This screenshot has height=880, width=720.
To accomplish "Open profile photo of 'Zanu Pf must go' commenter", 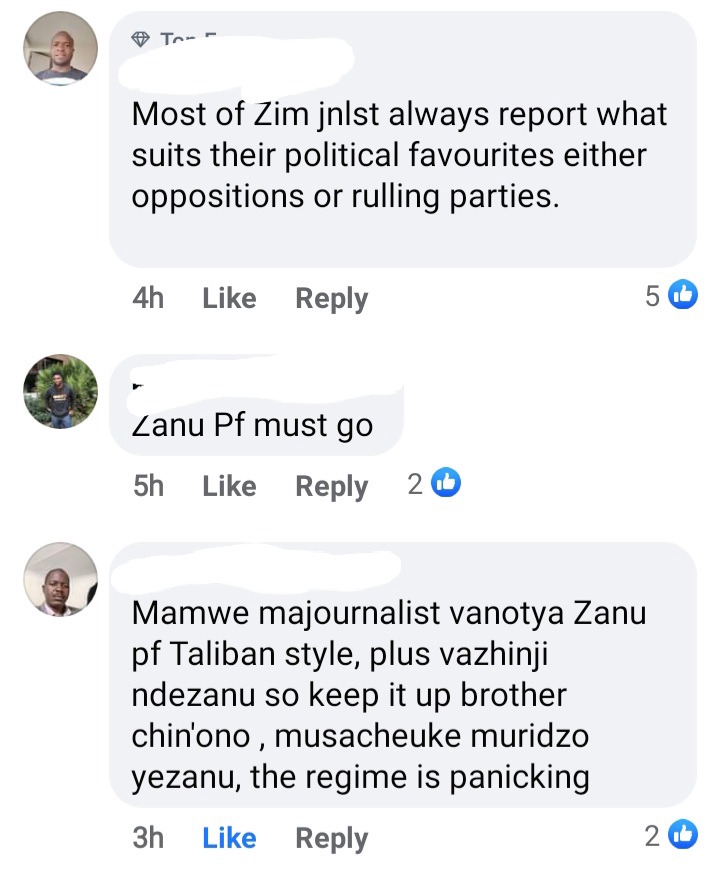I will 61,391.
